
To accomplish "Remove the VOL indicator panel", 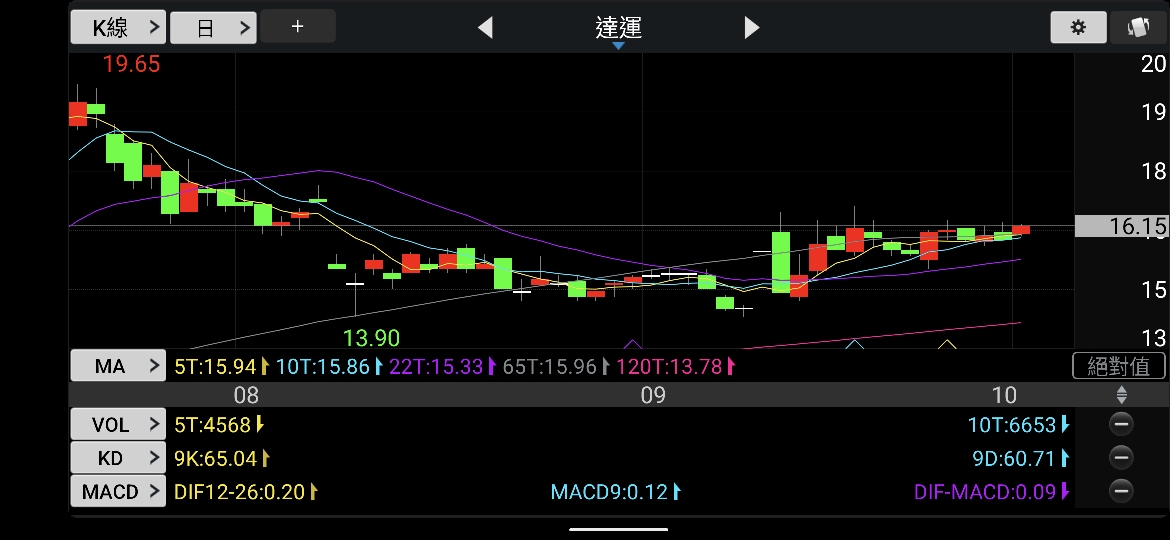I will [x=1121, y=424].
